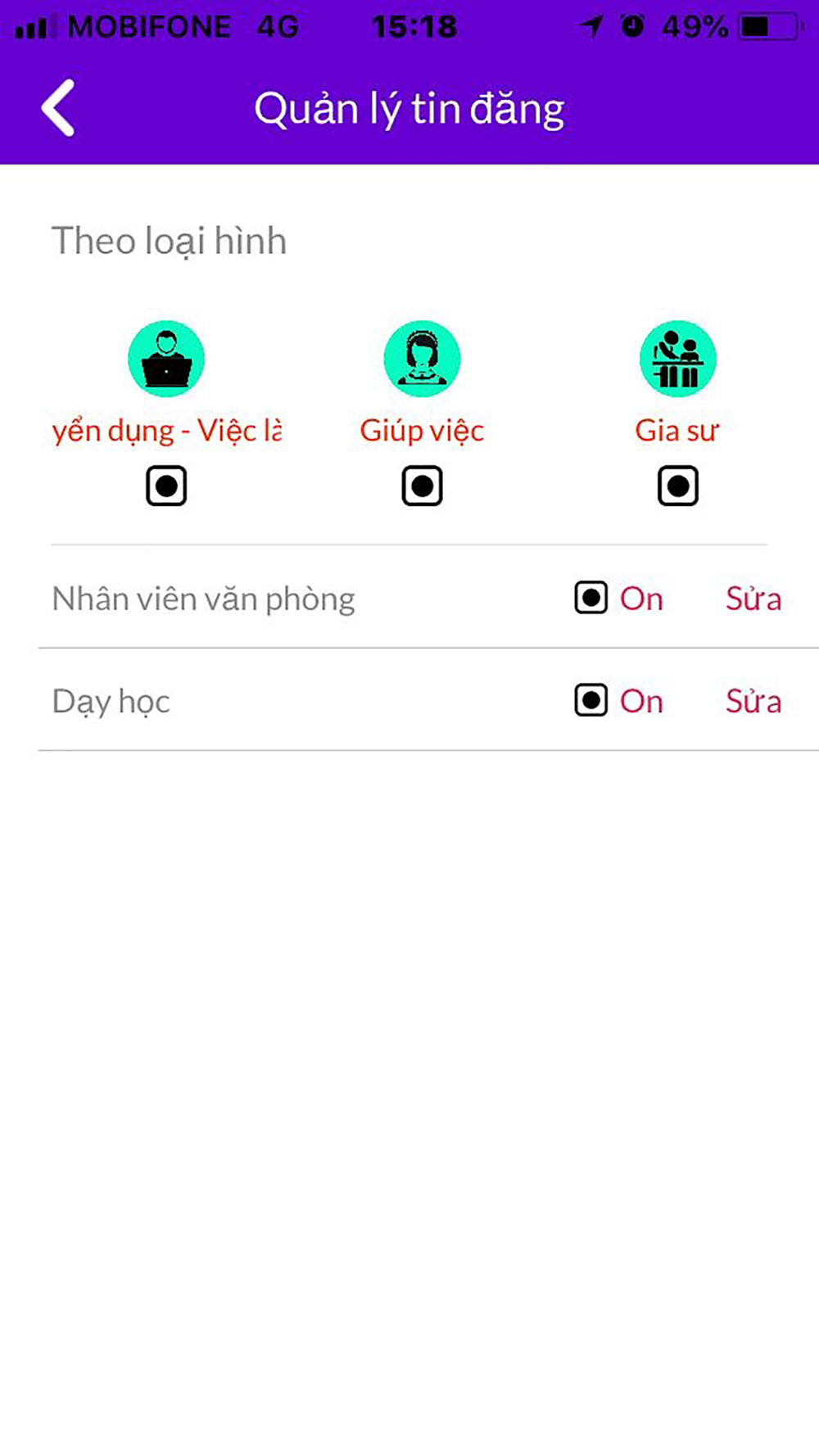The image size is (819, 1456).
Task: Toggle the checkbox under Giúp việc
Action: point(422,486)
